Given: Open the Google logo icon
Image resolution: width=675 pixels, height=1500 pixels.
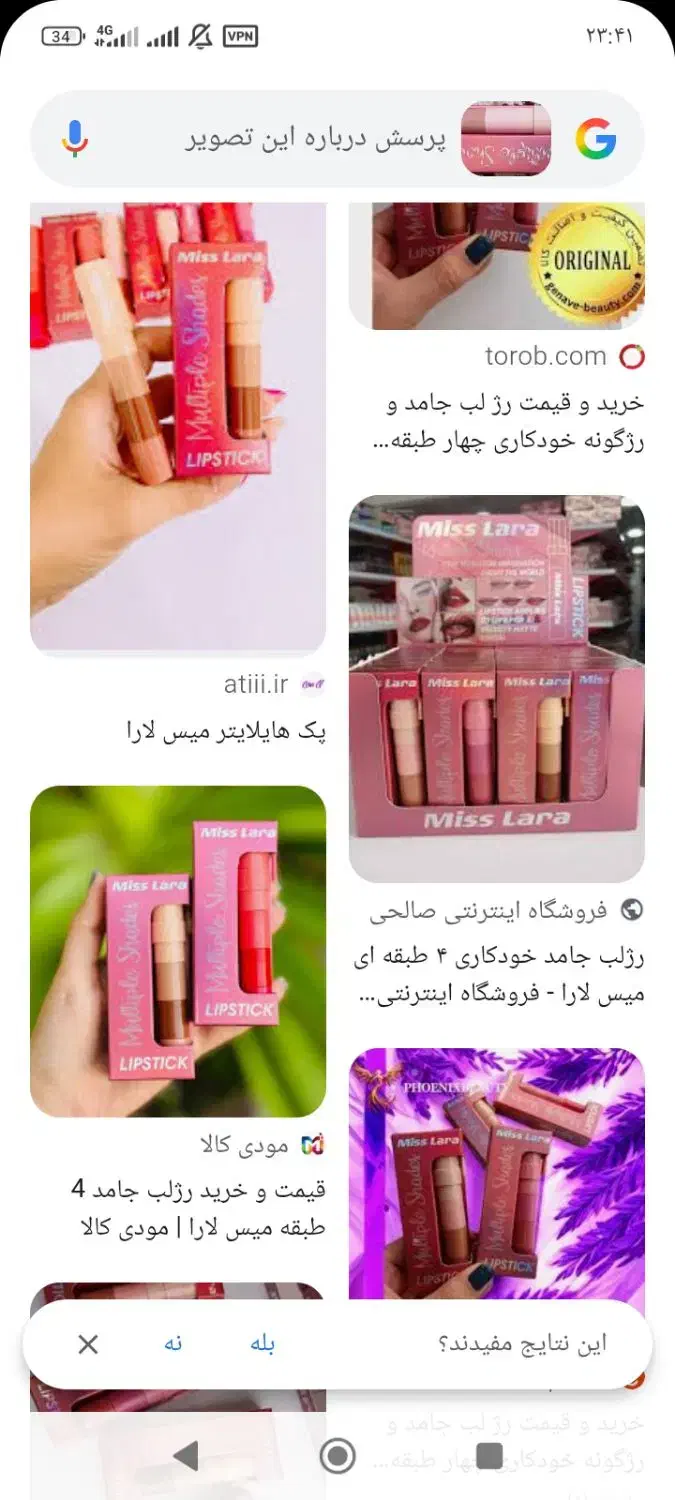Looking at the screenshot, I should coord(596,139).
